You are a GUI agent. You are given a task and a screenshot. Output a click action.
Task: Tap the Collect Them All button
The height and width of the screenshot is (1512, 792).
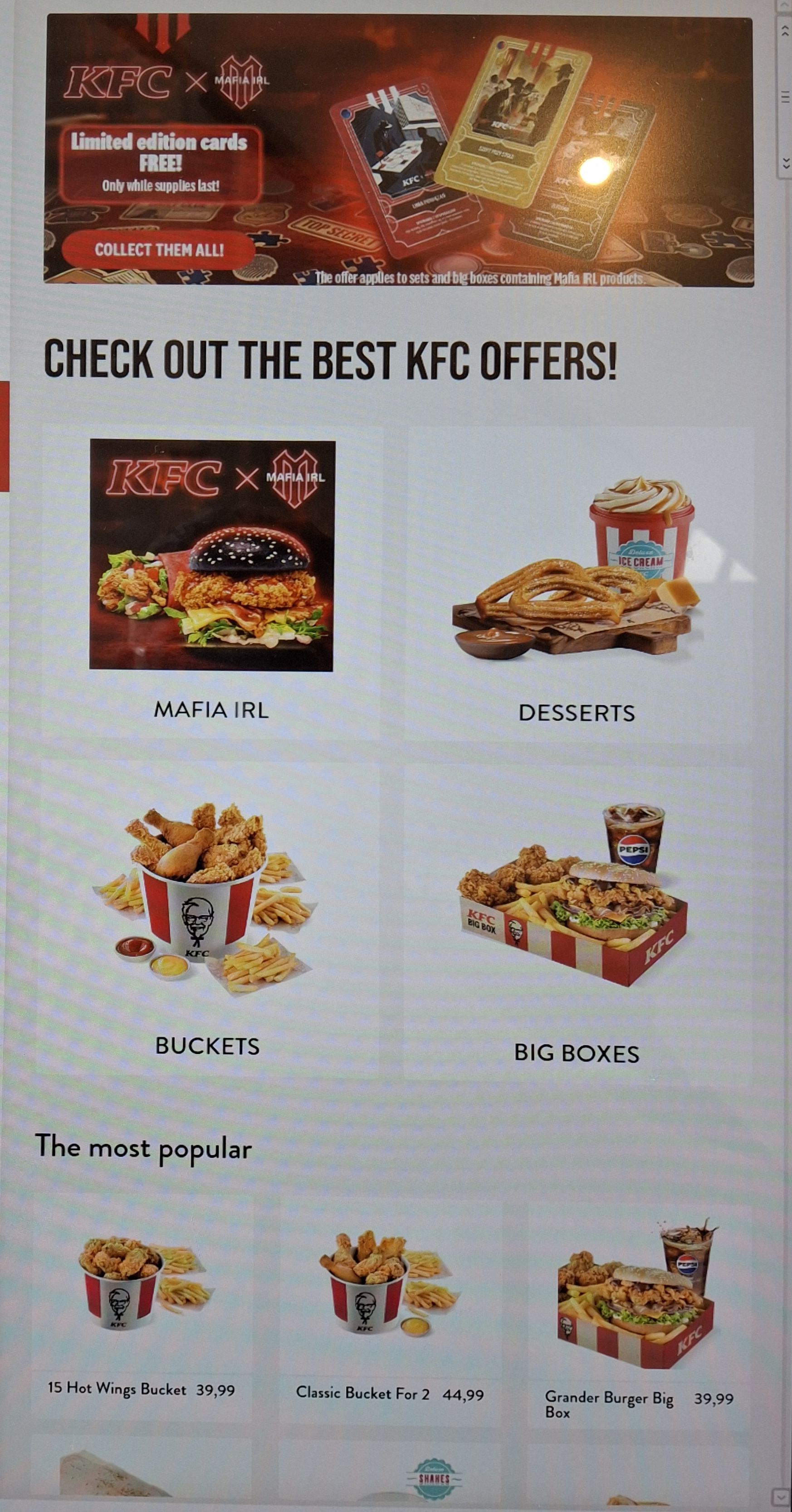[158, 250]
